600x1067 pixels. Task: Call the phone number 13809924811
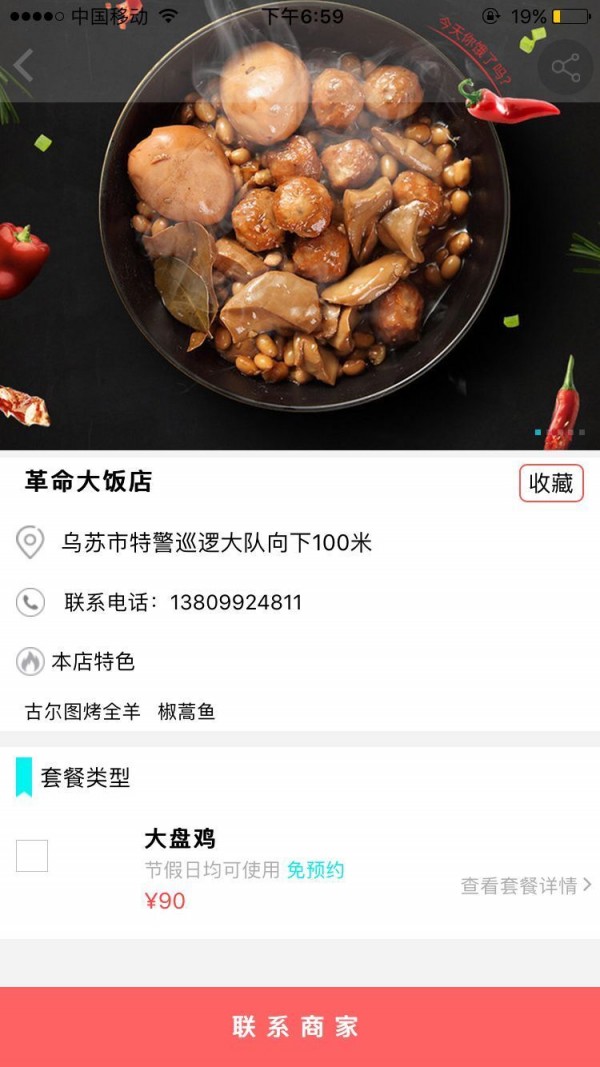pos(235,602)
